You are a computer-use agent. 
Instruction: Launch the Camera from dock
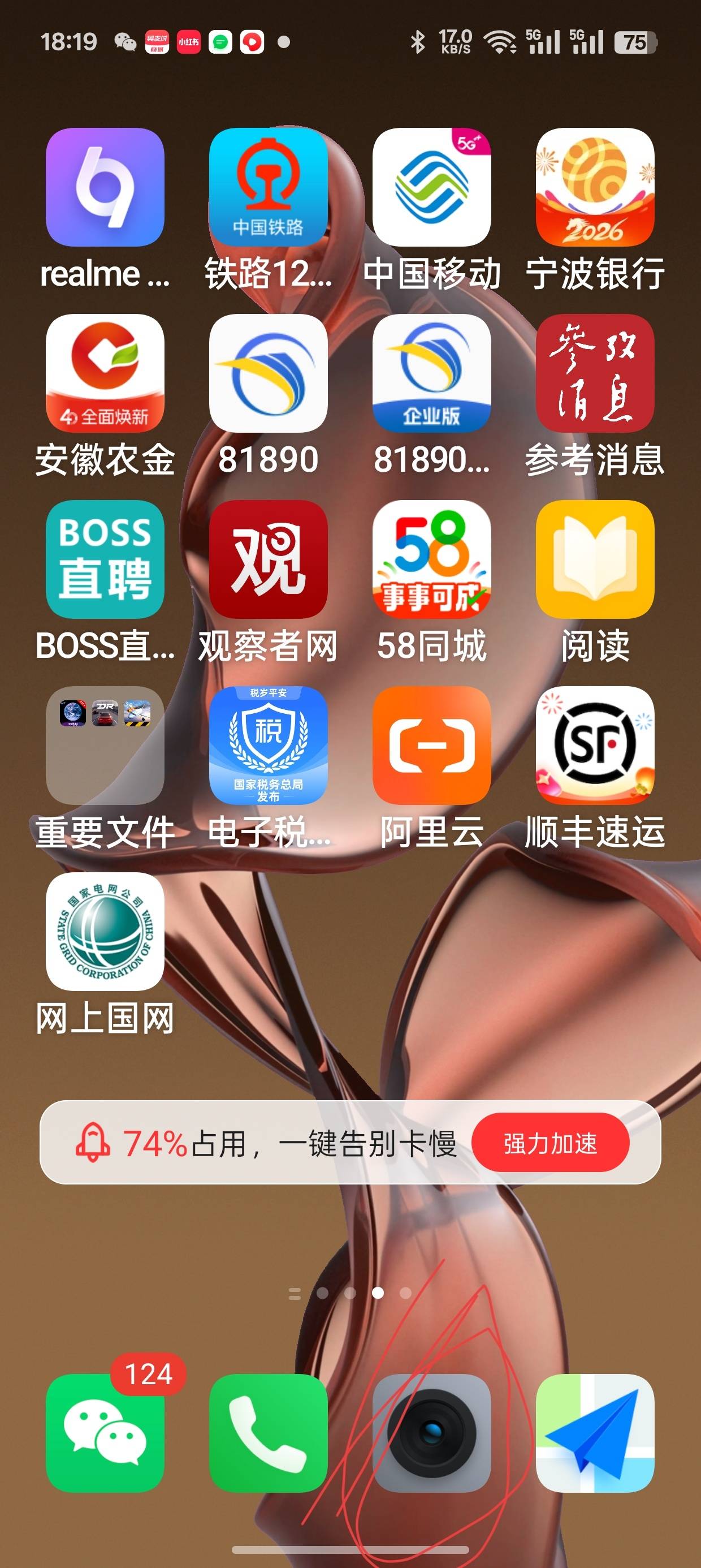coord(431,1433)
